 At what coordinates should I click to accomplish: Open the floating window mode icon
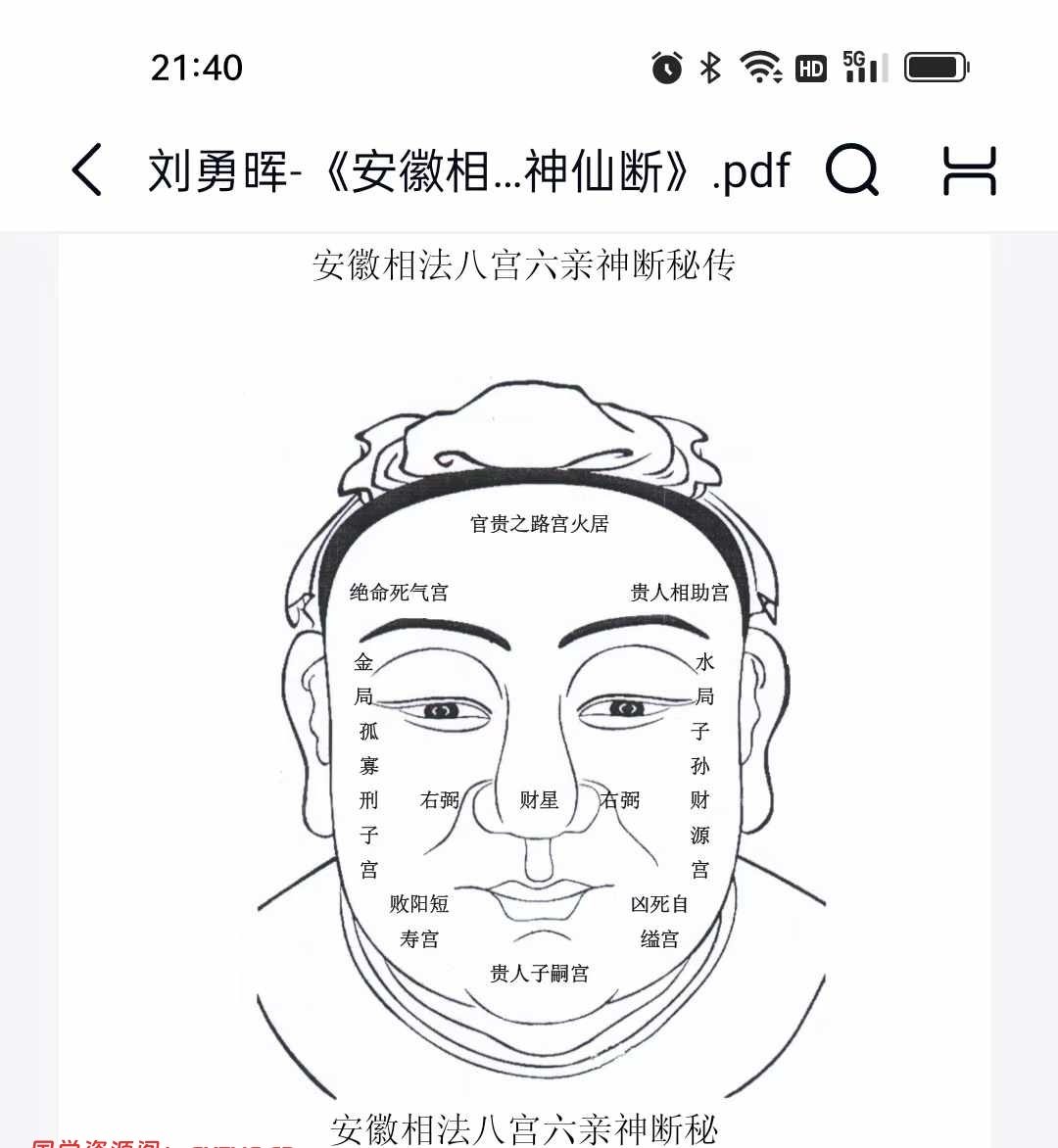pyautogui.click(x=969, y=169)
